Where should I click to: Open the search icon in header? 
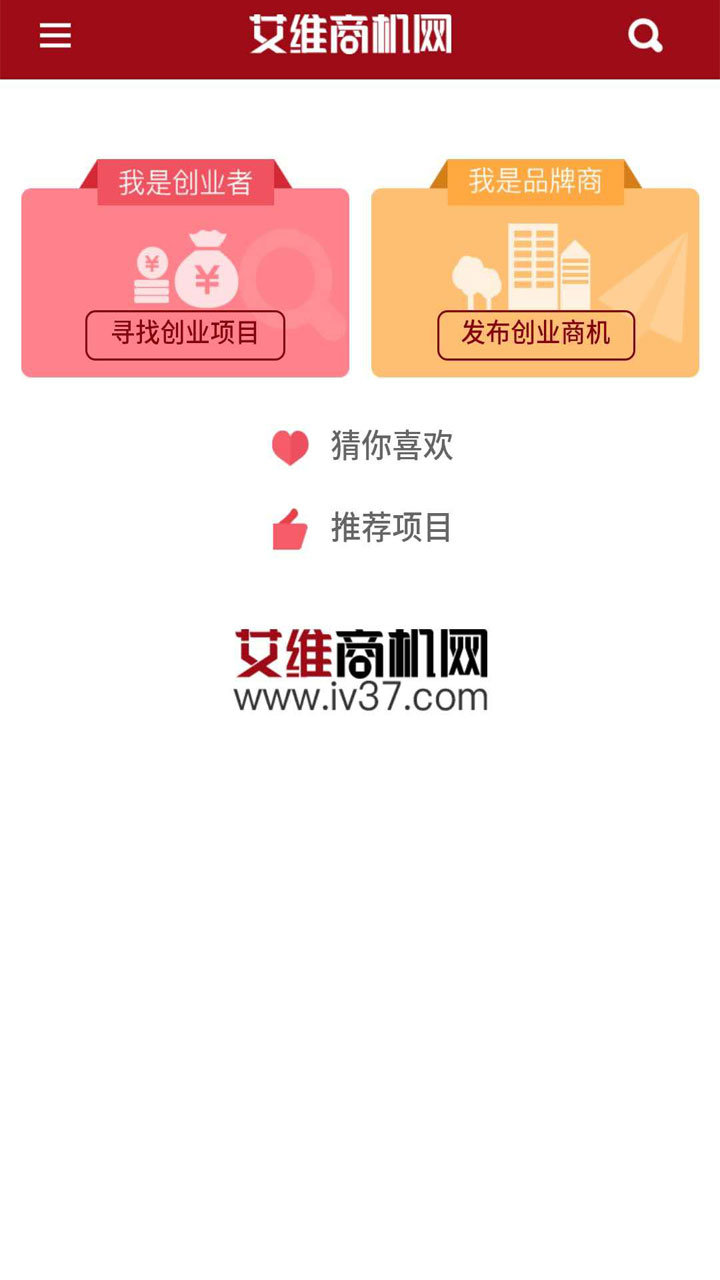(645, 36)
